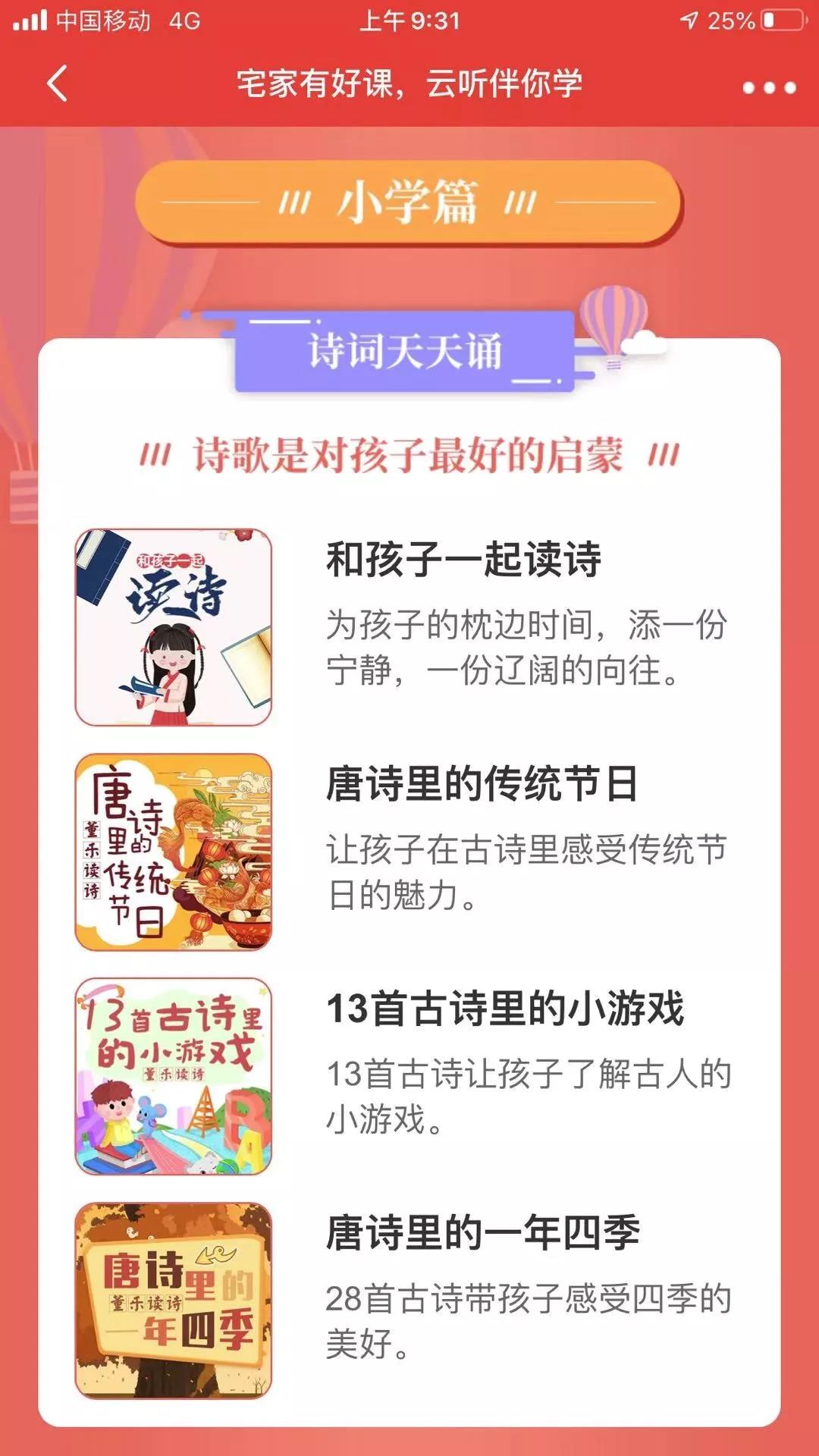Tap the battery indicator showing 25%
This screenshot has height=1456, width=819.
click(x=784, y=20)
